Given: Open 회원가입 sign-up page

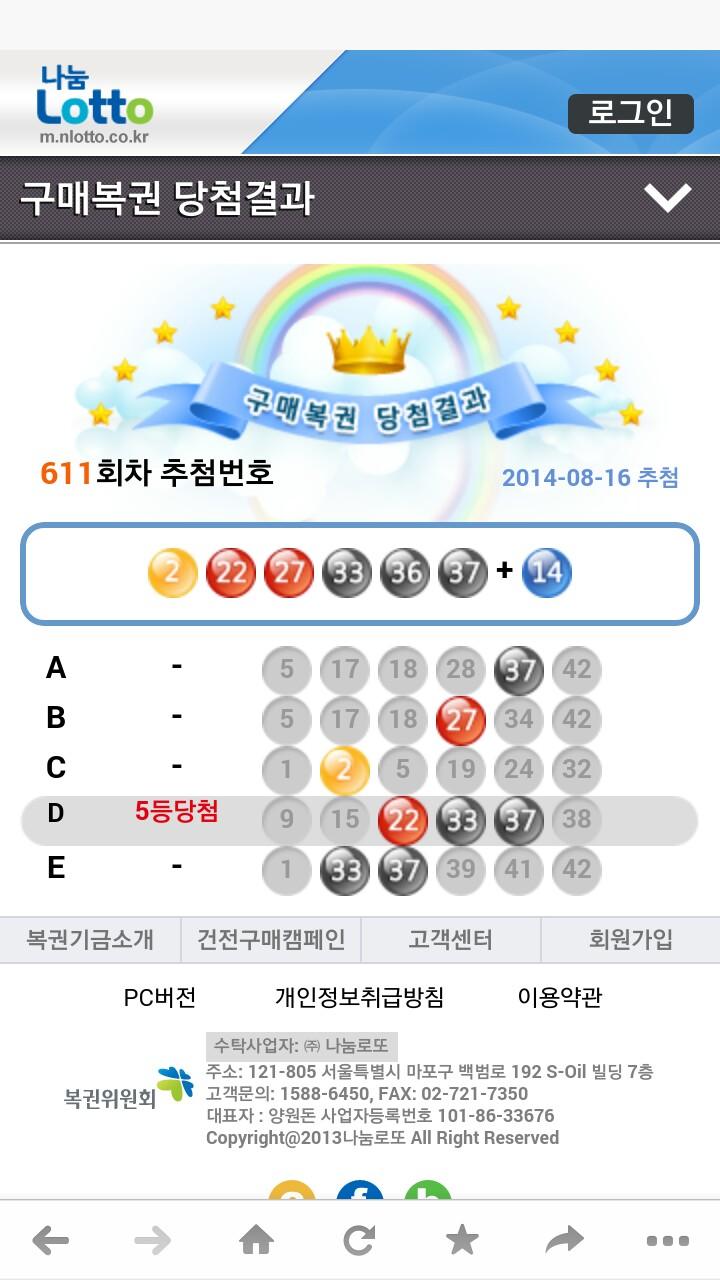Looking at the screenshot, I should [630, 940].
